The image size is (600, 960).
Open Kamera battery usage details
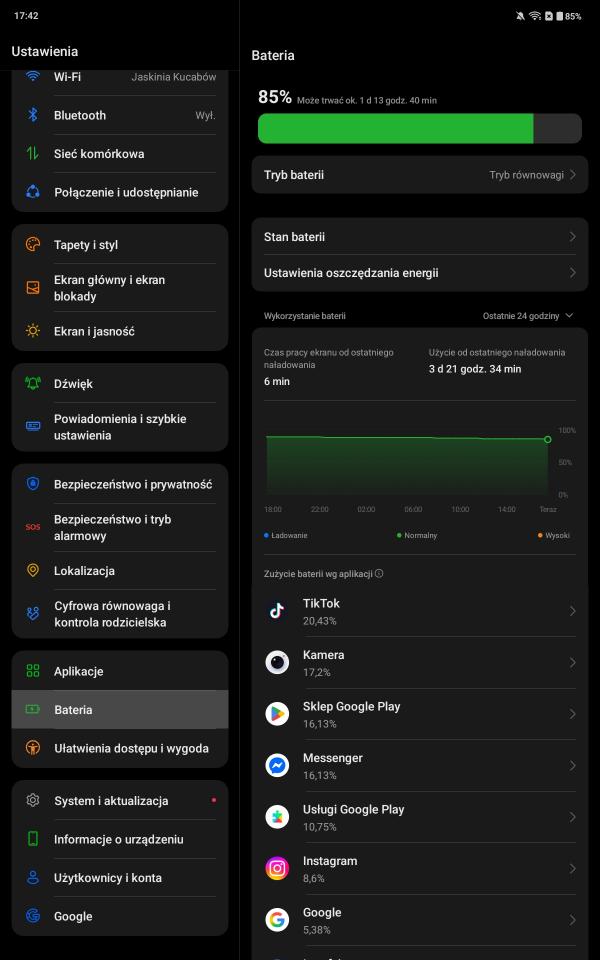pyautogui.click(x=420, y=663)
